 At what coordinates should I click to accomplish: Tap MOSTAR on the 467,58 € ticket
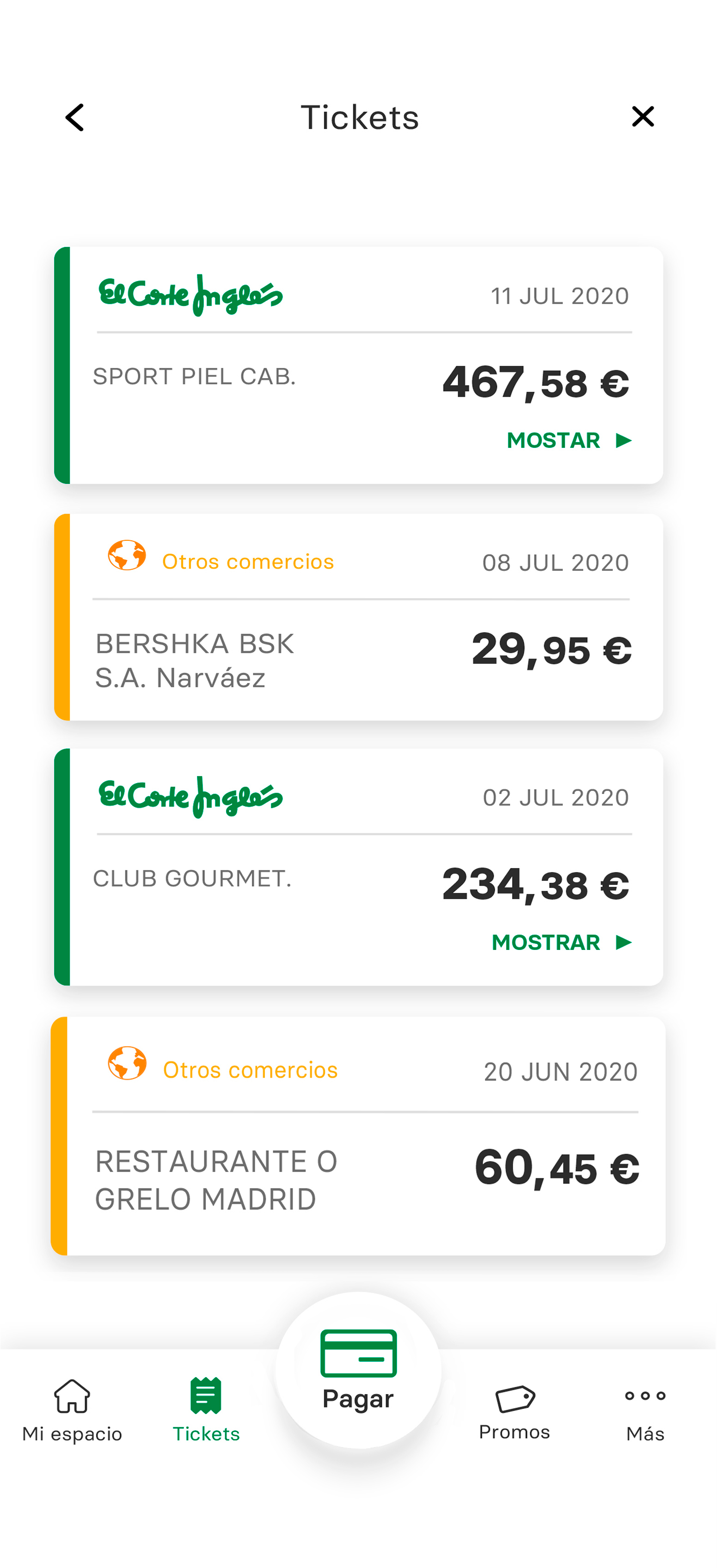point(569,440)
